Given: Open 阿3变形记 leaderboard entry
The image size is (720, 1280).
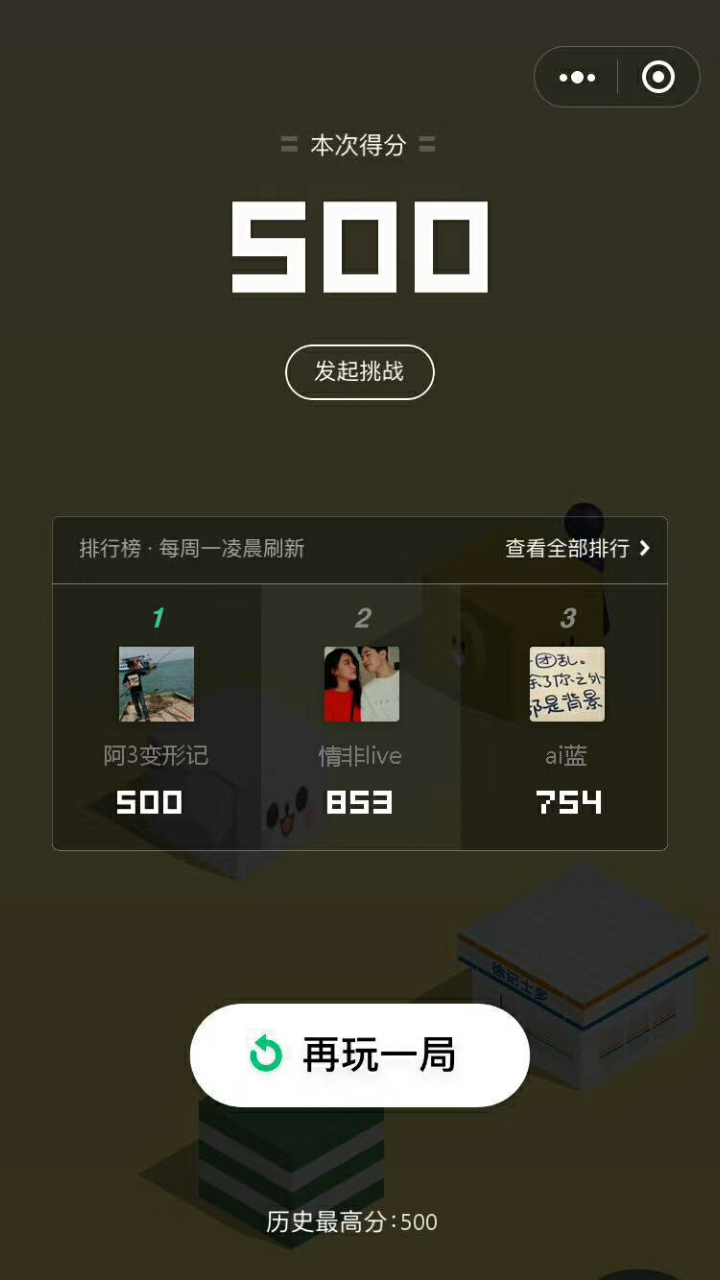Looking at the screenshot, I should pyautogui.click(x=156, y=715).
